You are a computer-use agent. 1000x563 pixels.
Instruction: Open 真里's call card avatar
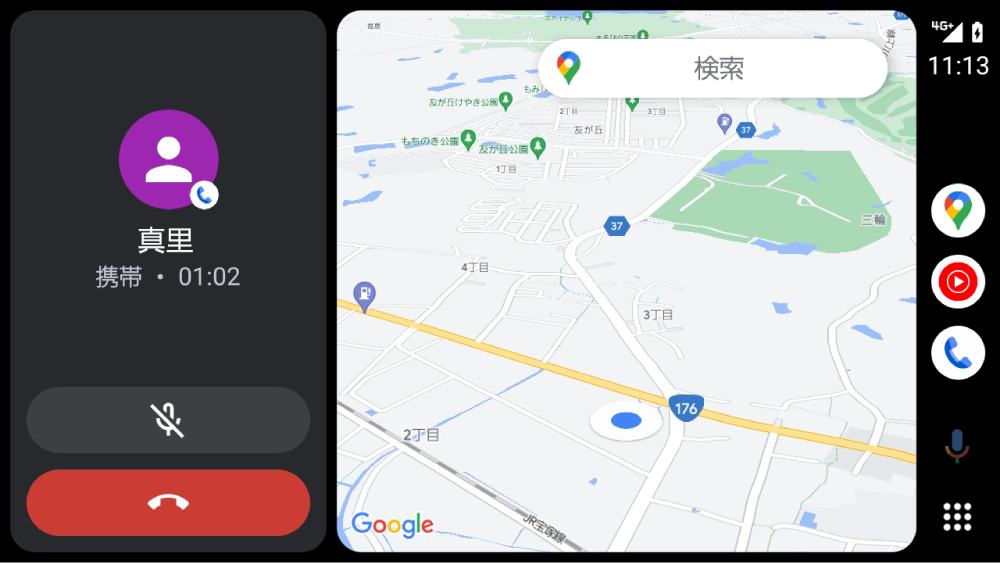point(168,159)
